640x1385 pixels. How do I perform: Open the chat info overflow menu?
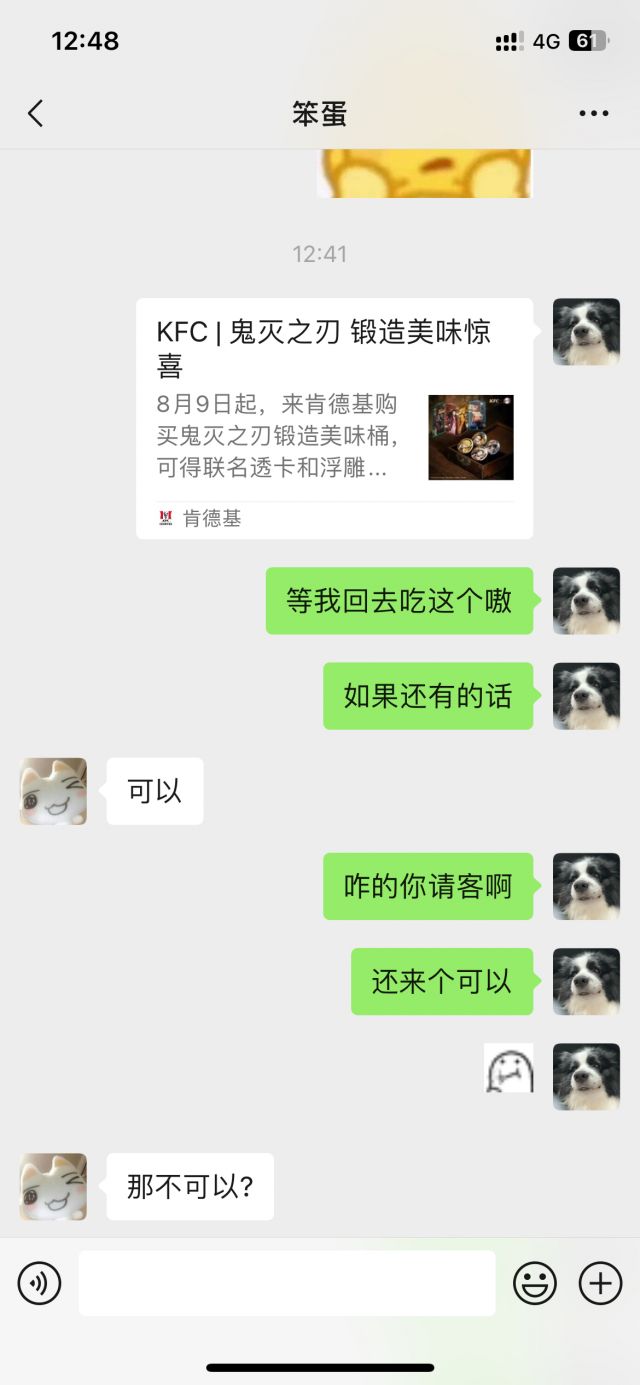(x=594, y=113)
